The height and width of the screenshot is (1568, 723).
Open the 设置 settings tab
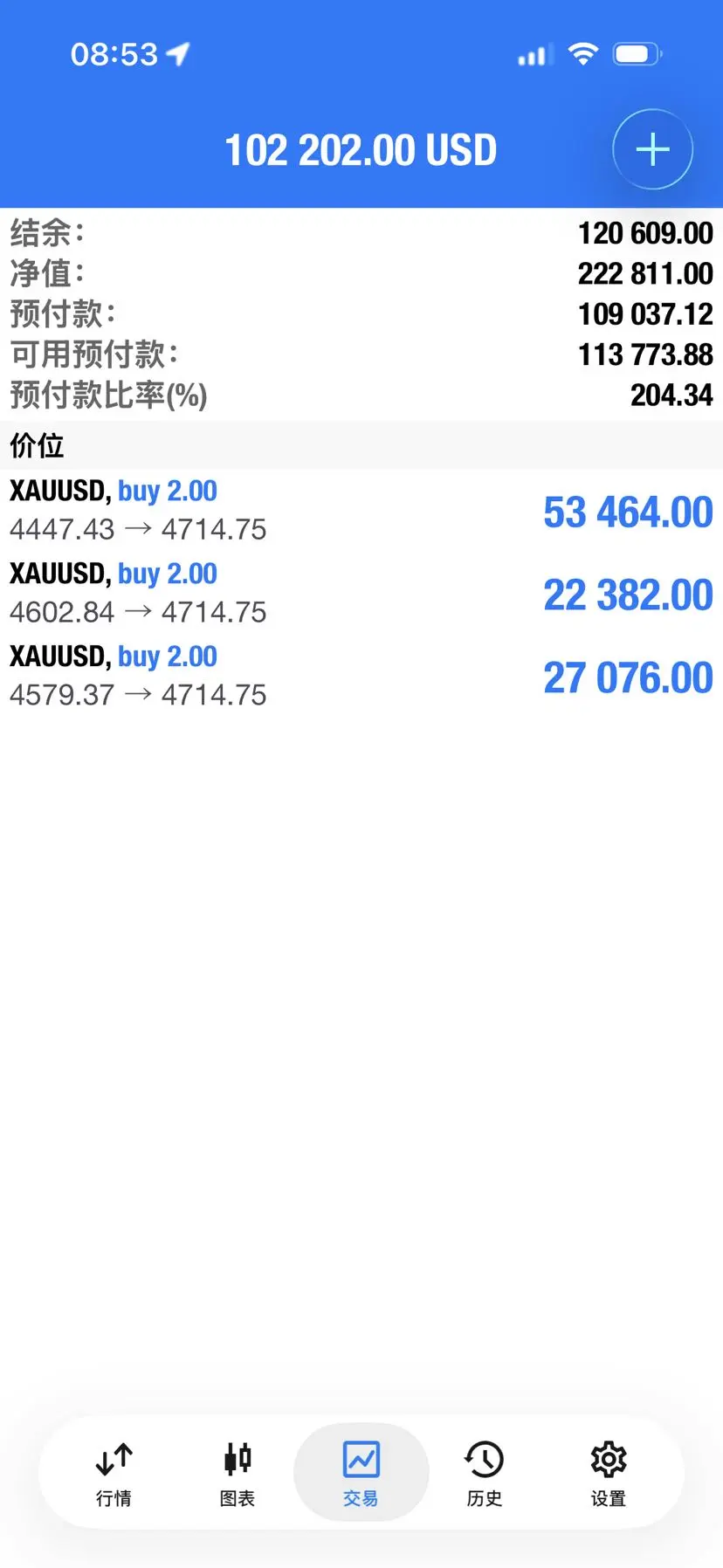[609, 1473]
